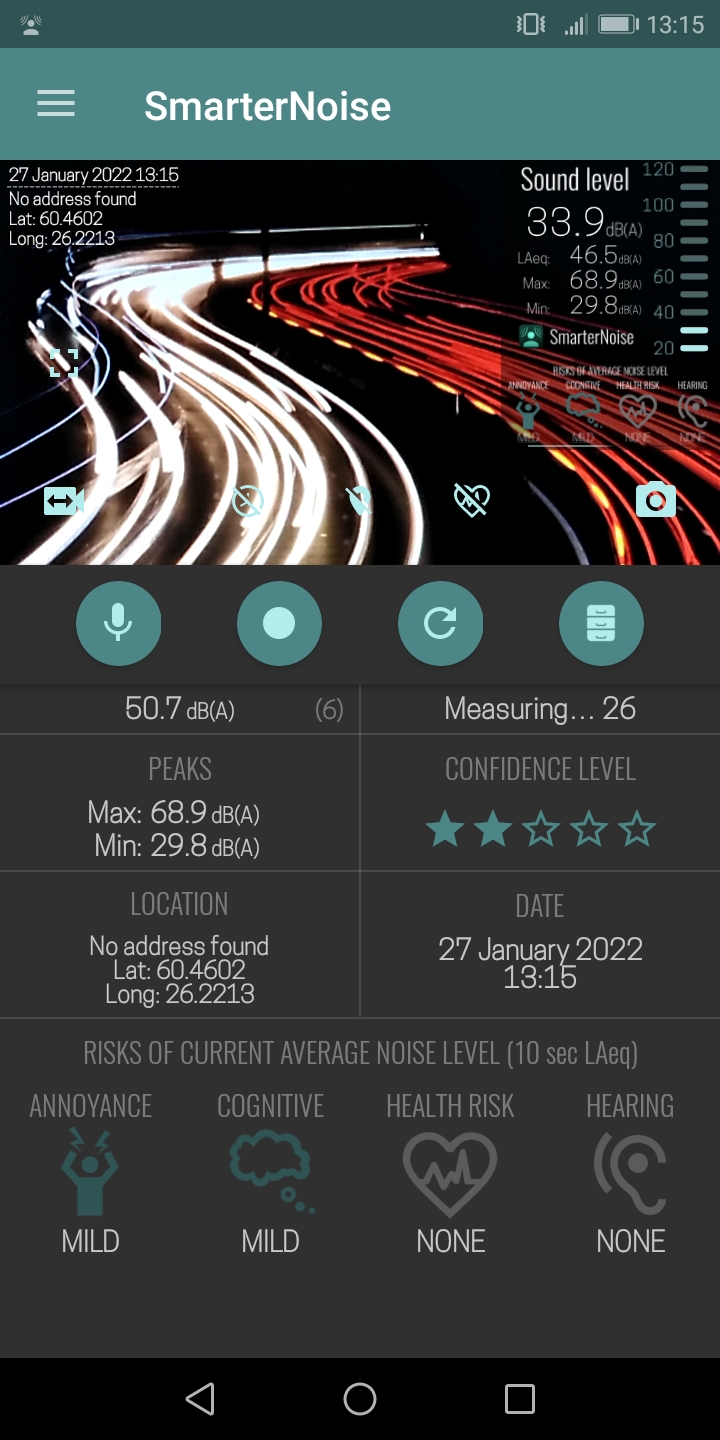The image size is (720, 1440).
Task: Reset the measurement with the refresh button
Action: click(x=440, y=624)
